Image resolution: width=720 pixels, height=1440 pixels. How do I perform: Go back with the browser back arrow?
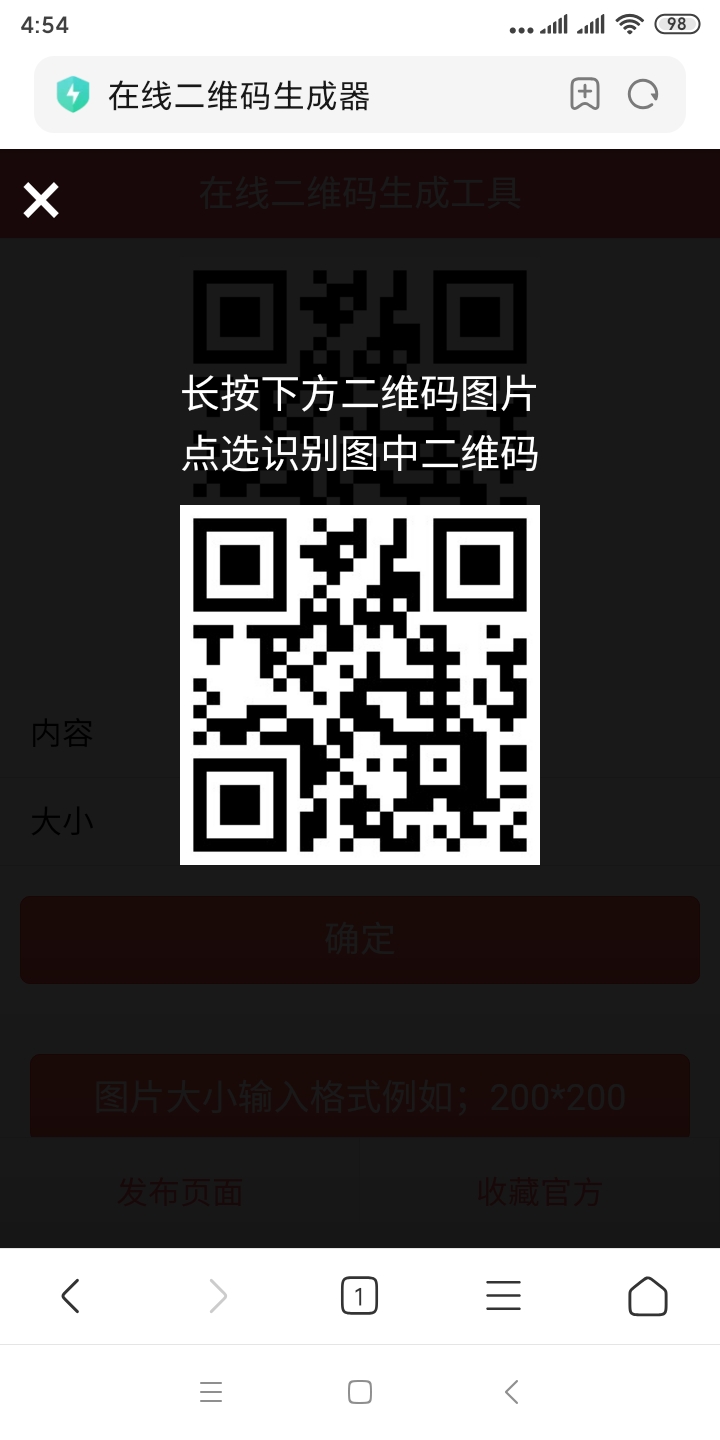70,1296
